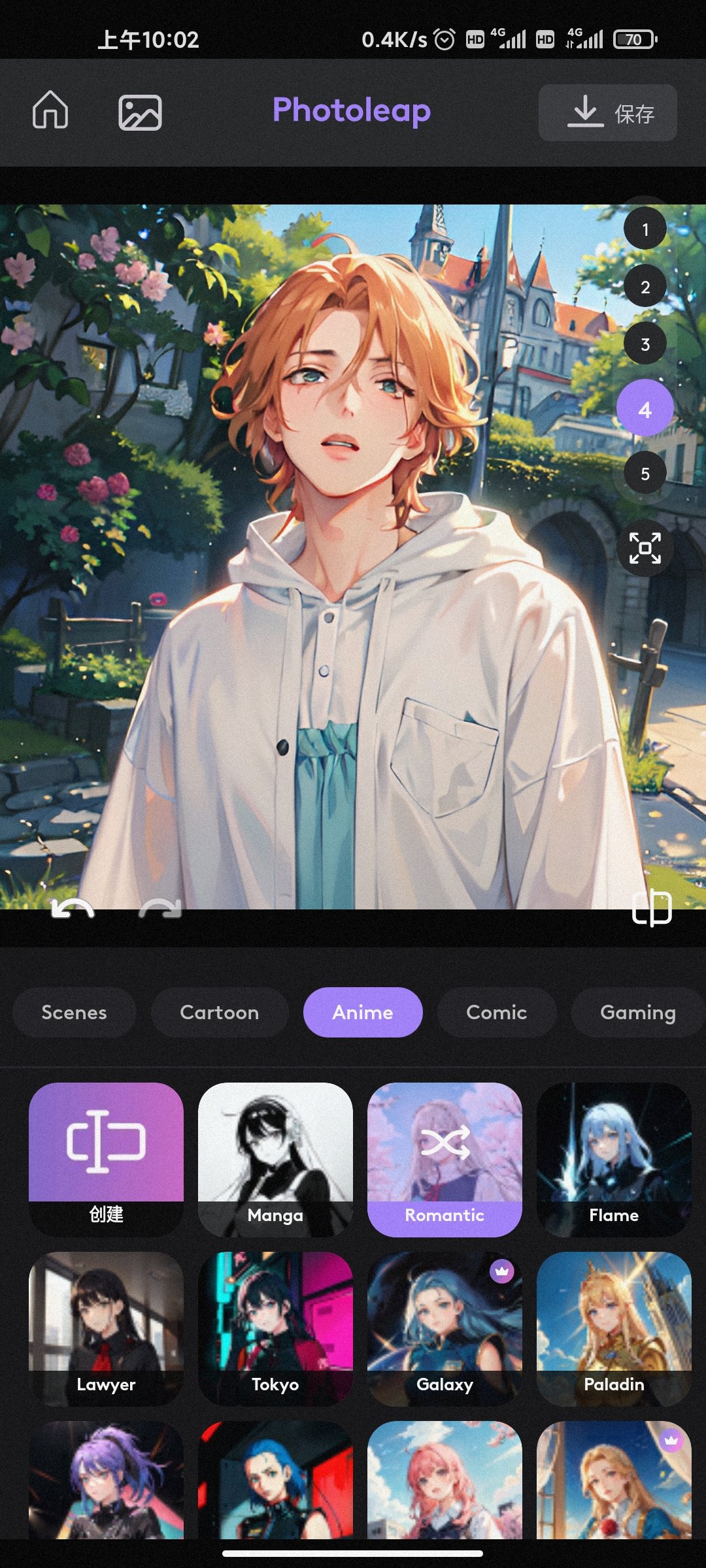This screenshot has width=706, height=1568.
Task: Save the edited image
Action: click(x=607, y=113)
